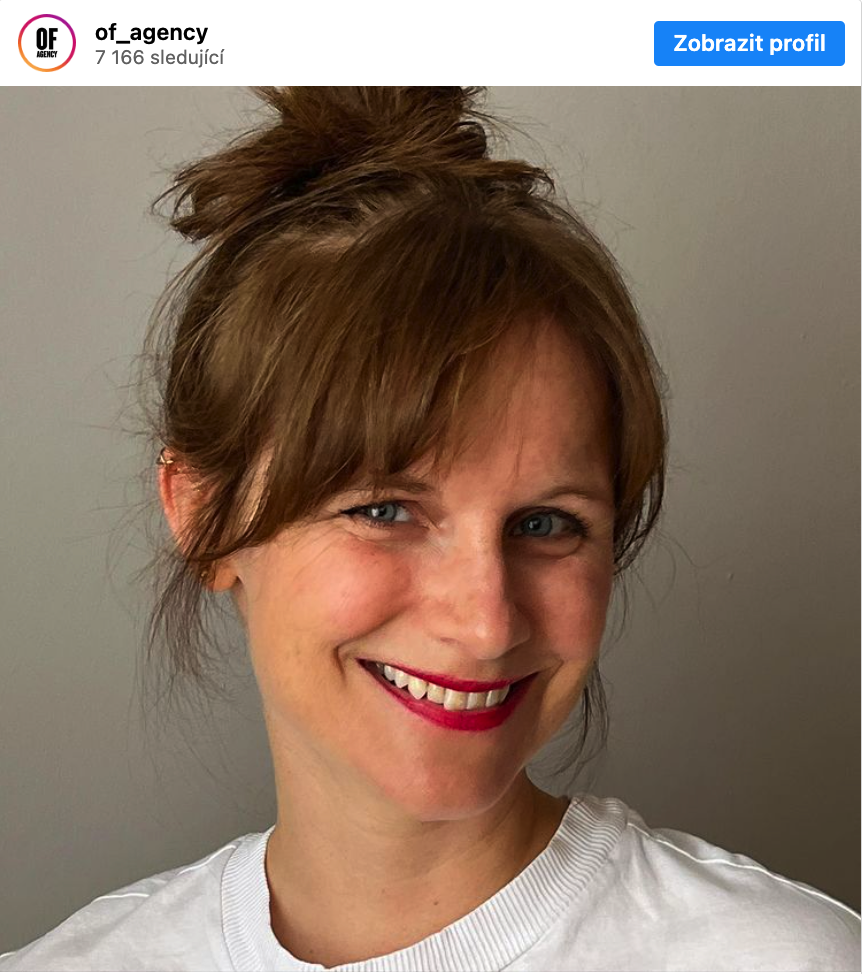
Task: Open the of_agency username link
Action: (x=151, y=32)
